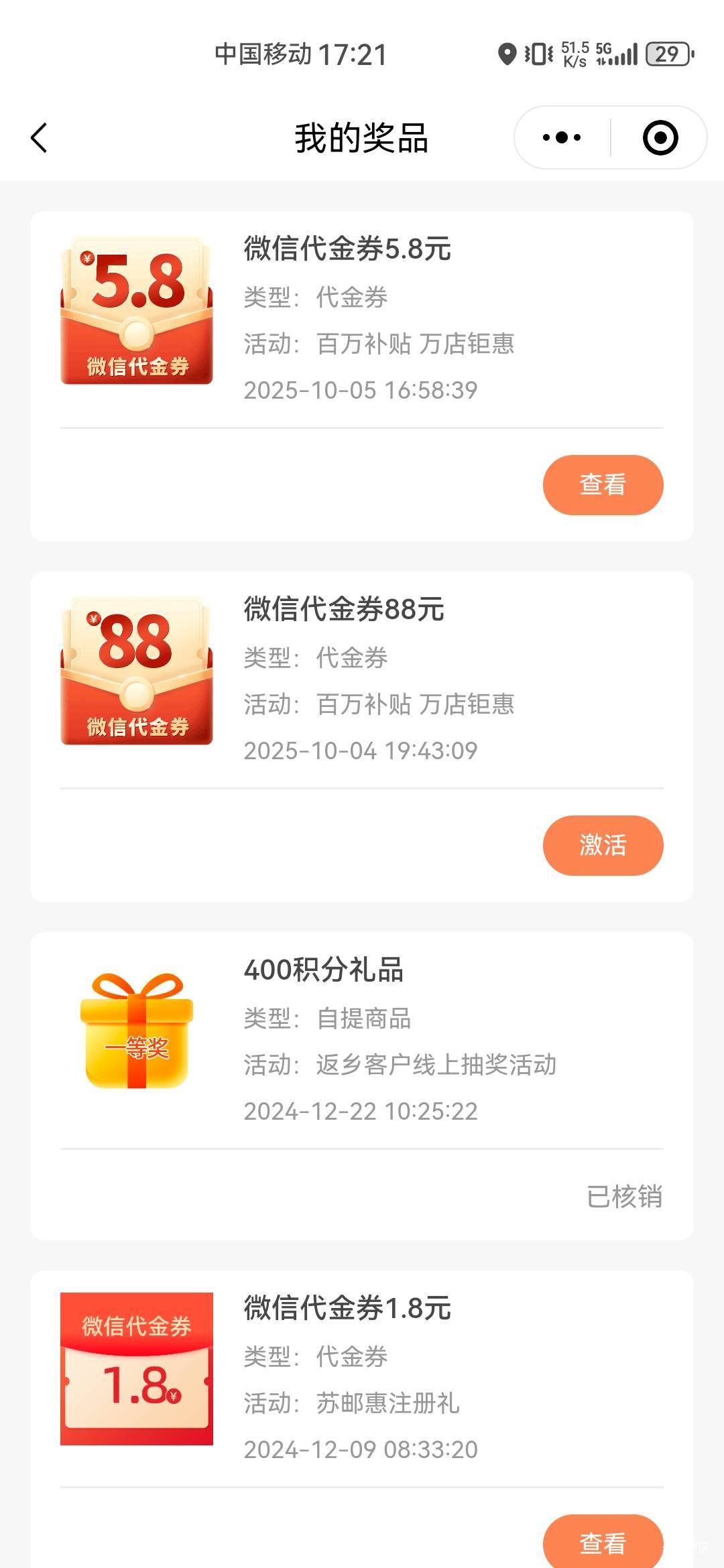The height and width of the screenshot is (1568, 724).
Task: Open the mini program more options menu
Action: pos(562,138)
